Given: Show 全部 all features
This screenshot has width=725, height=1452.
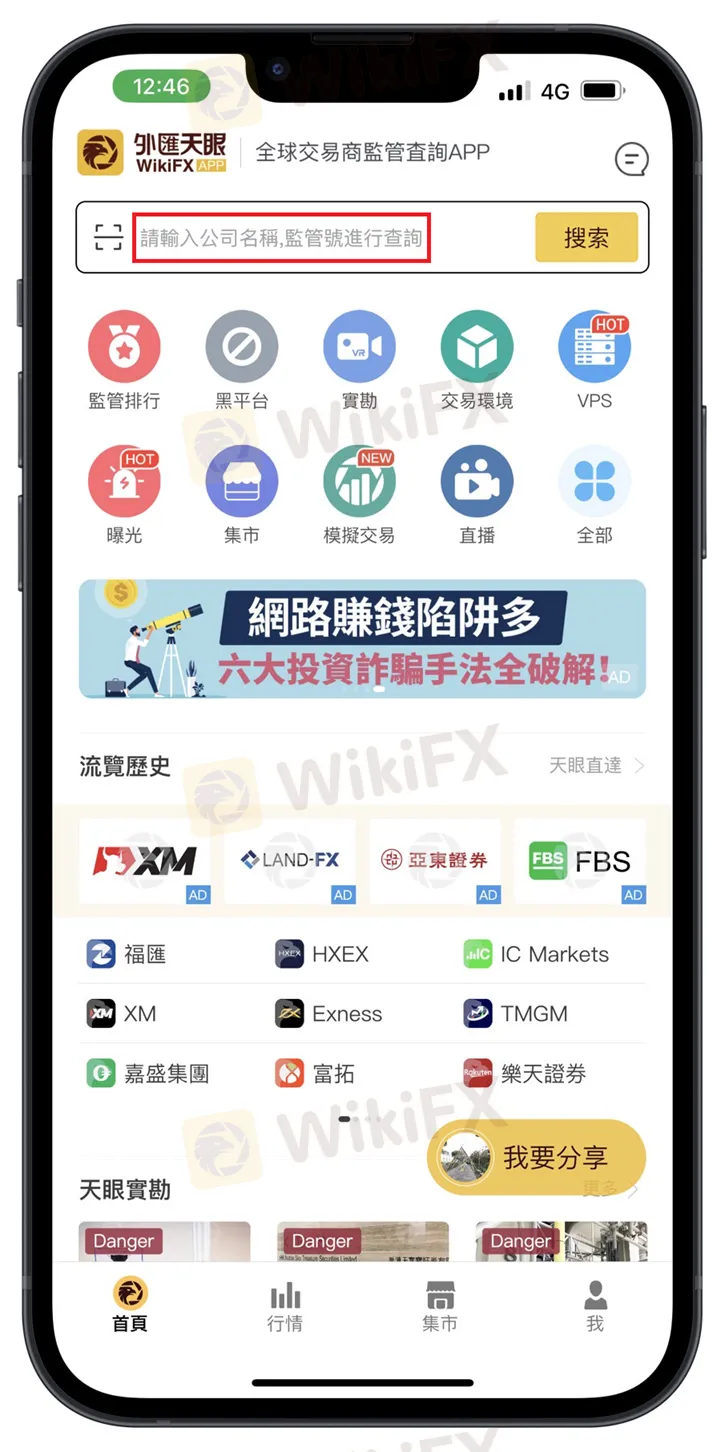Looking at the screenshot, I should tap(594, 494).
